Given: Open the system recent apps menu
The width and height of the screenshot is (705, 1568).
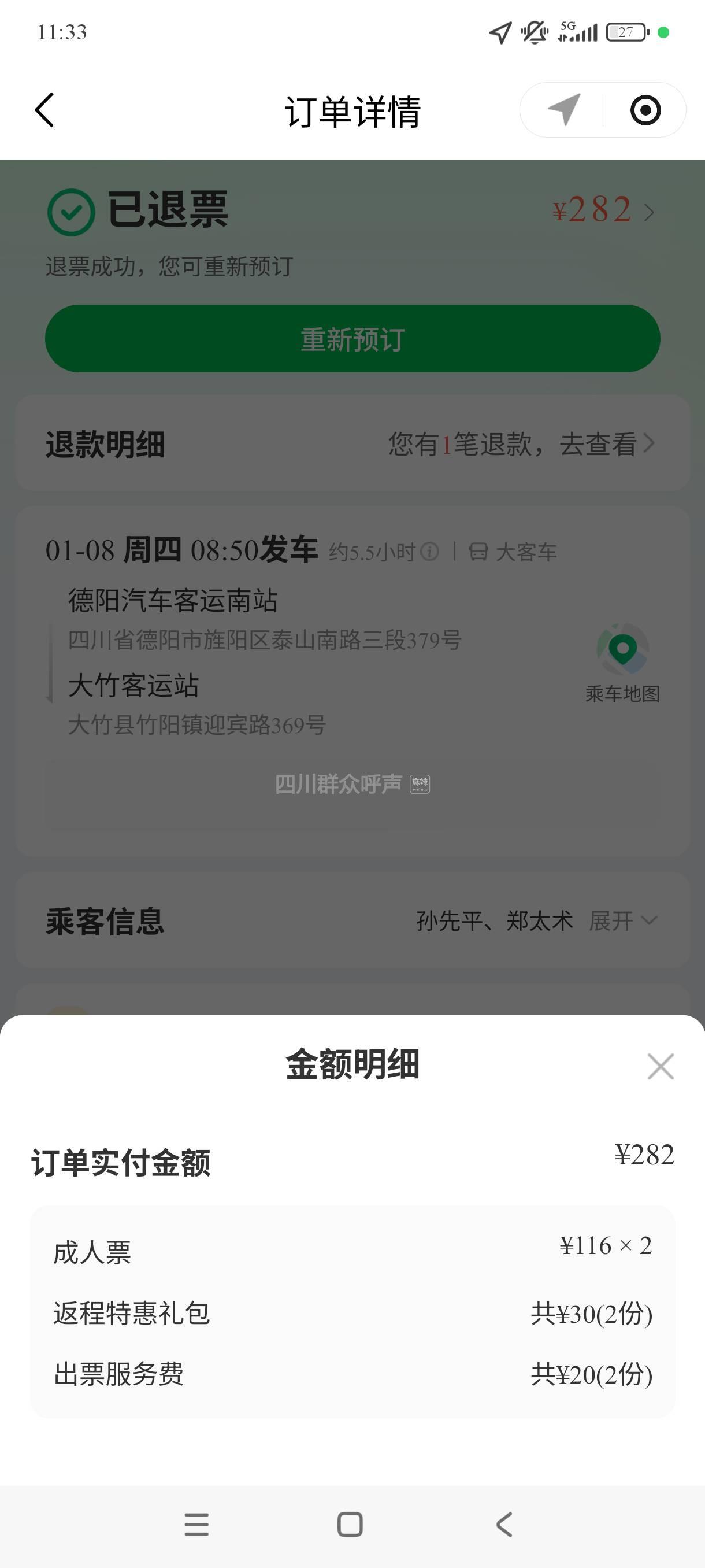Looking at the screenshot, I should [196, 1524].
